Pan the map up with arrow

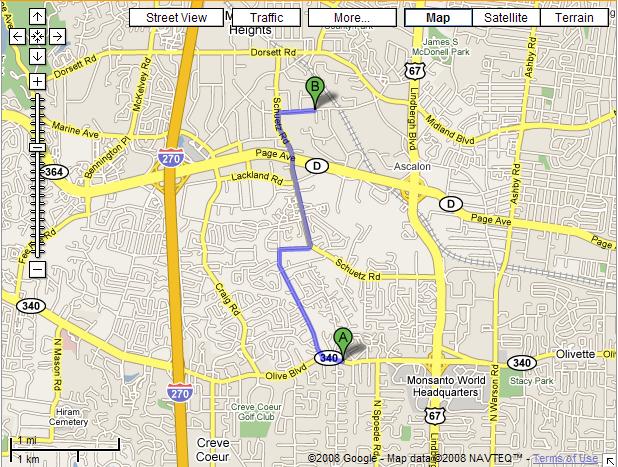[x=37, y=17]
